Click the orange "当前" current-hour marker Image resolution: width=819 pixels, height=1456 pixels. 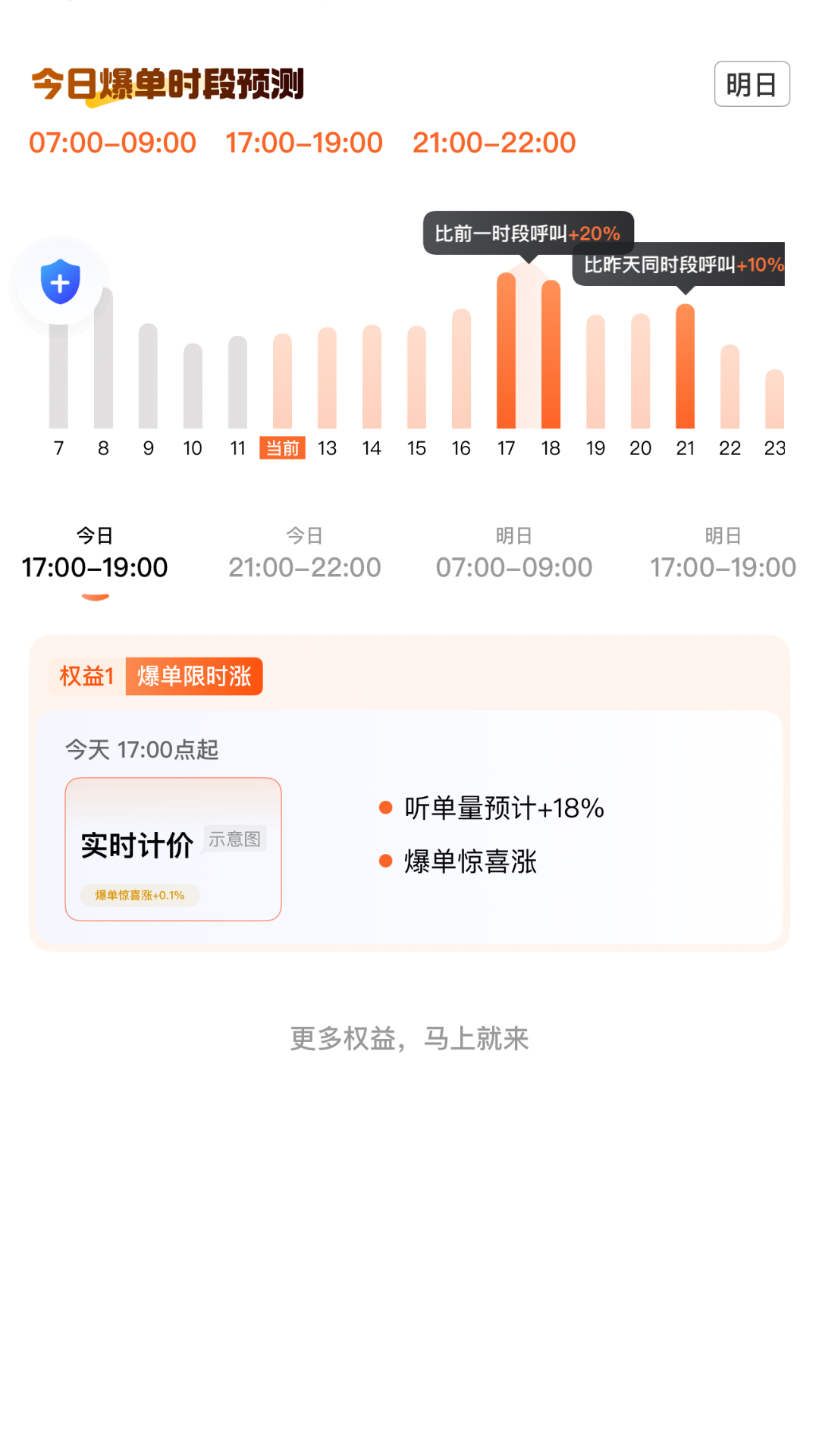coord(283,448)
